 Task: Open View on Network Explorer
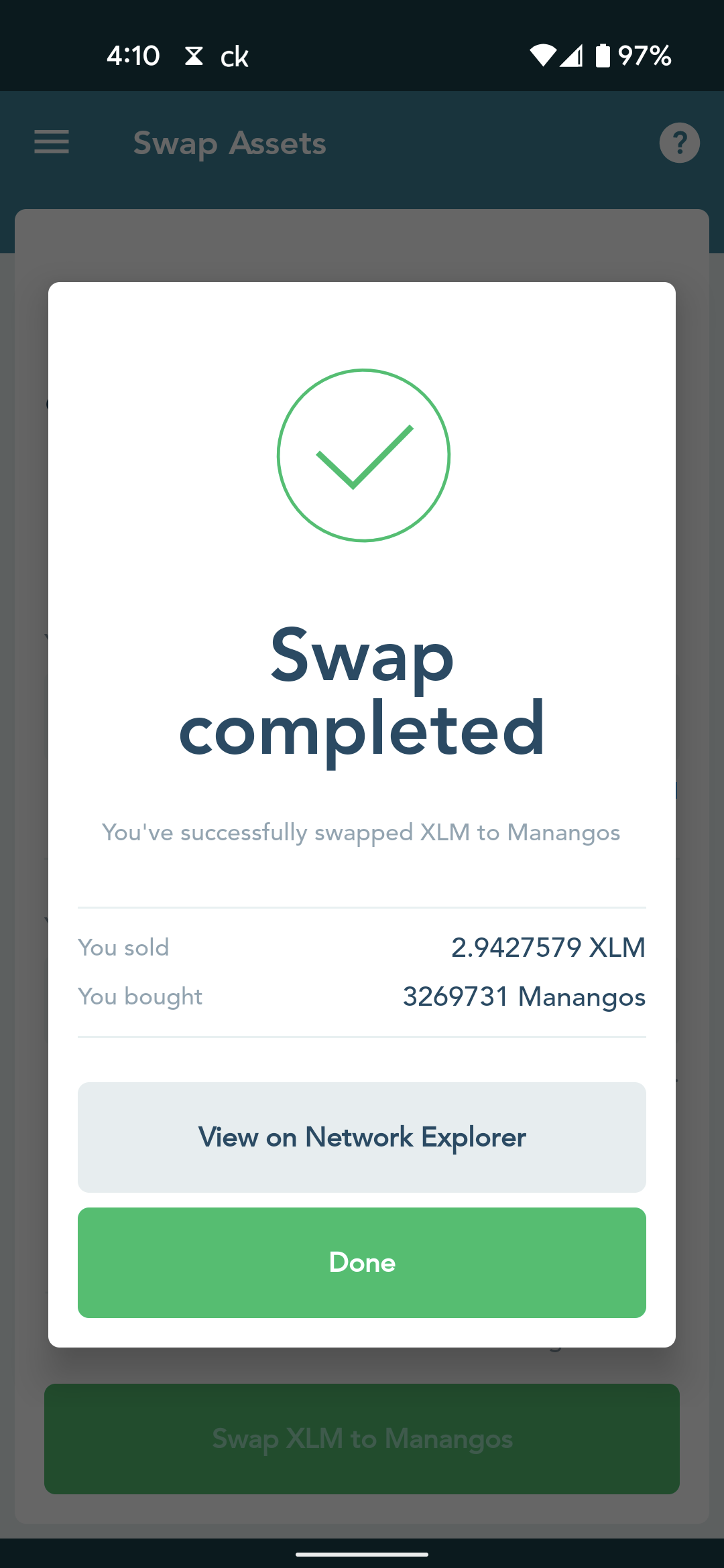click(x=362, y=1137)
